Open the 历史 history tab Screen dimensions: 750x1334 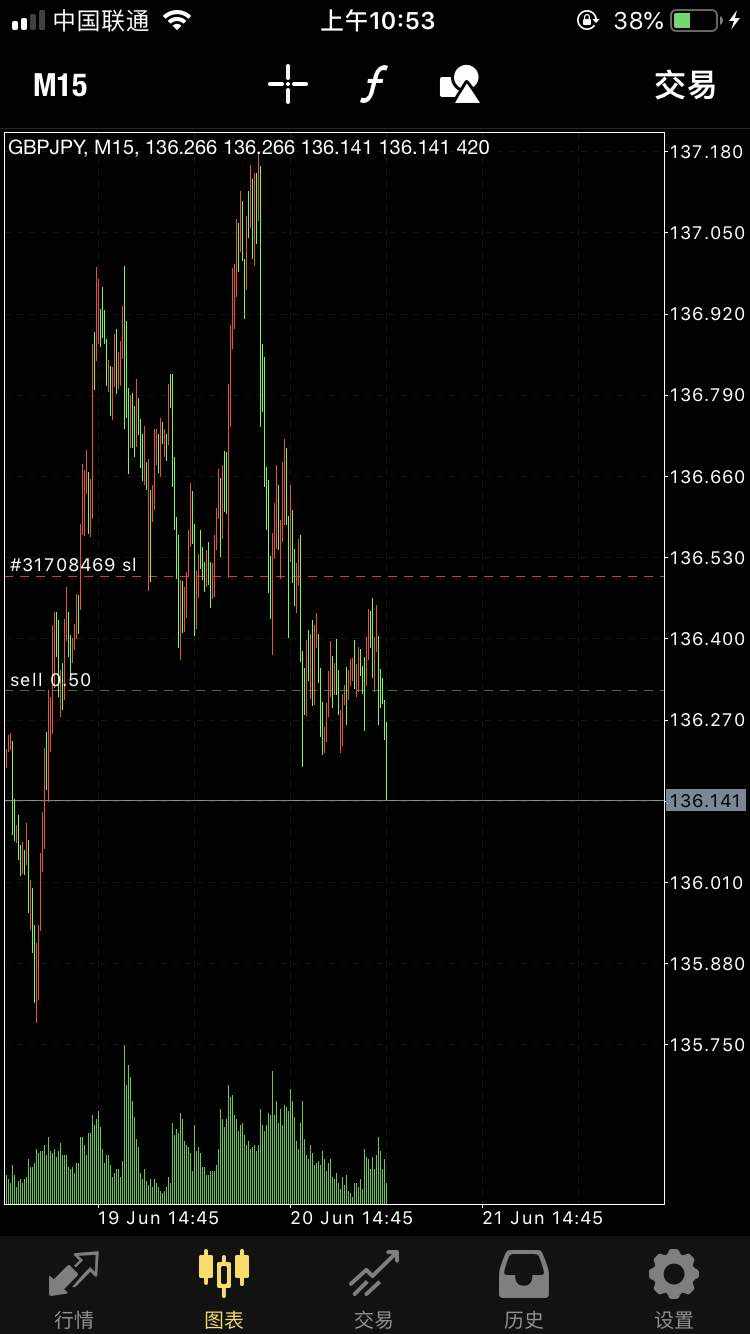(x=524, y=1288)
